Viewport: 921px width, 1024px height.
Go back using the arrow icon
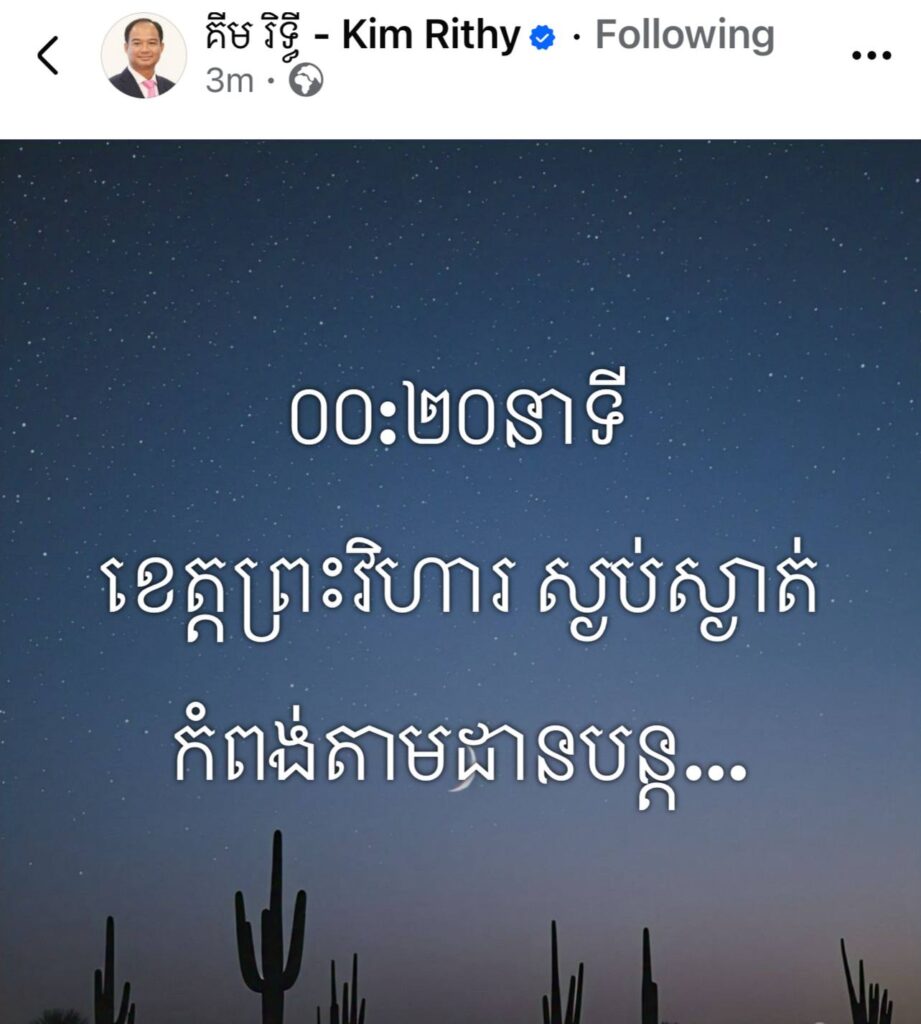[x=48, y=56]
